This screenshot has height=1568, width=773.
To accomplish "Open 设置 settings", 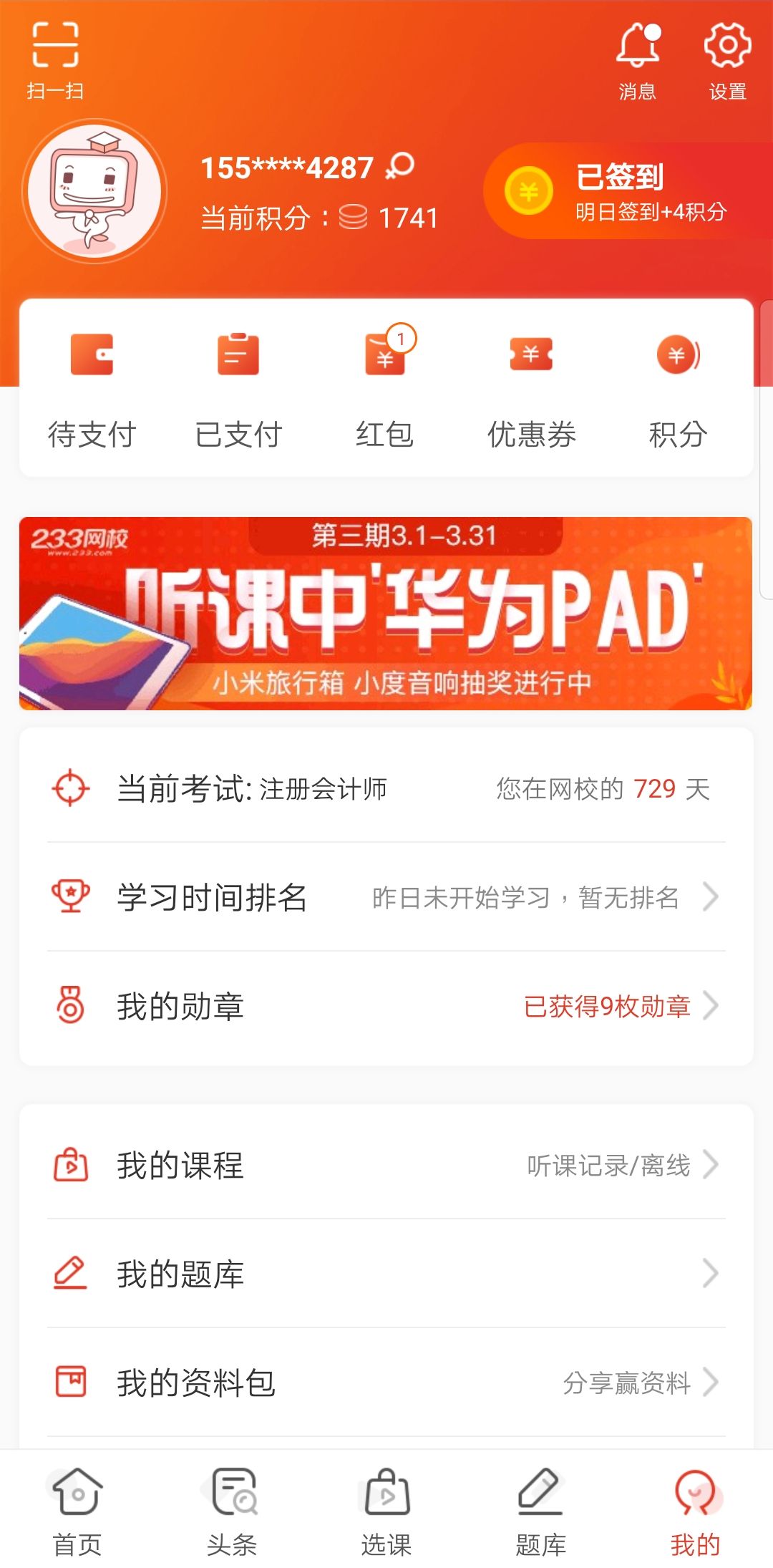I will [x=727, y=60].
